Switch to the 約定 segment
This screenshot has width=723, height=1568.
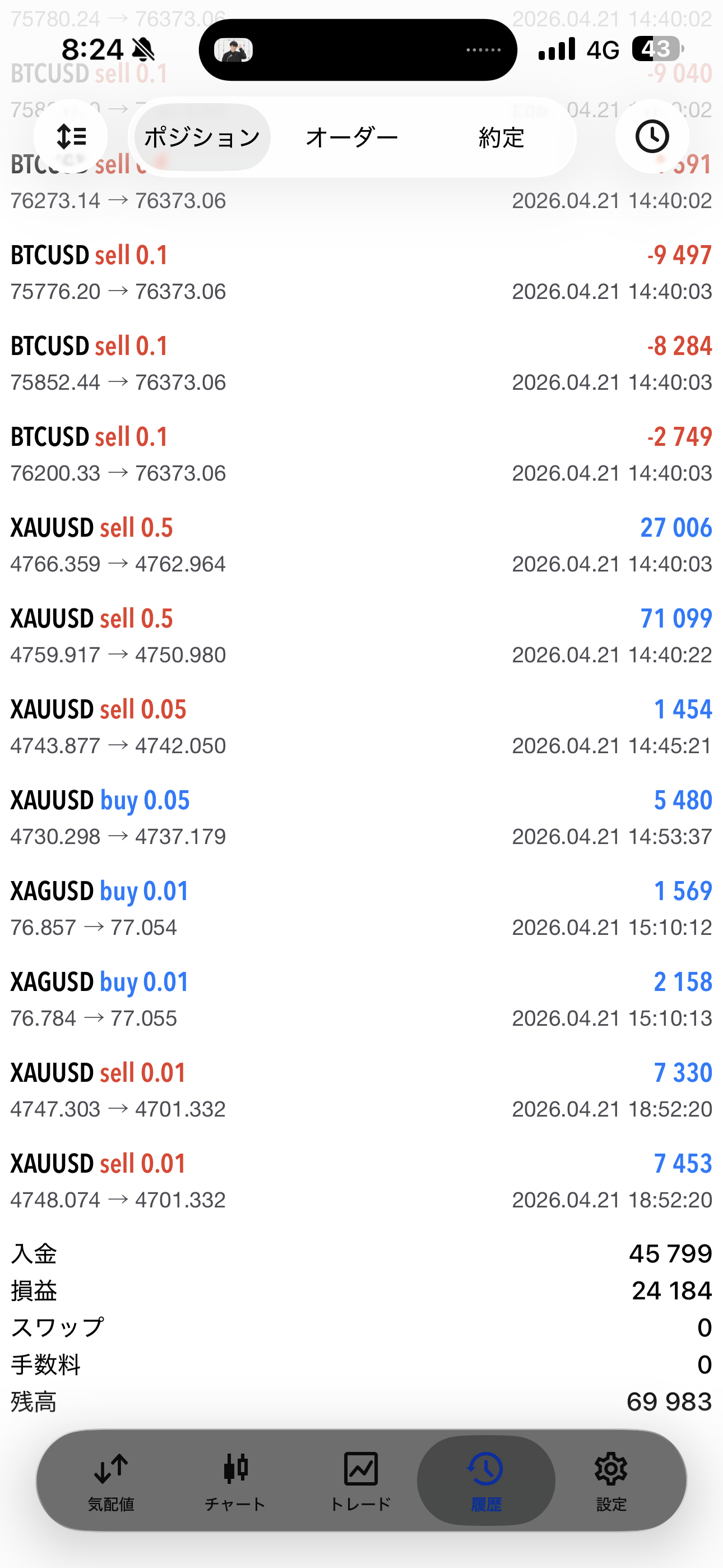pyautogui.click(x=501, y=137)
